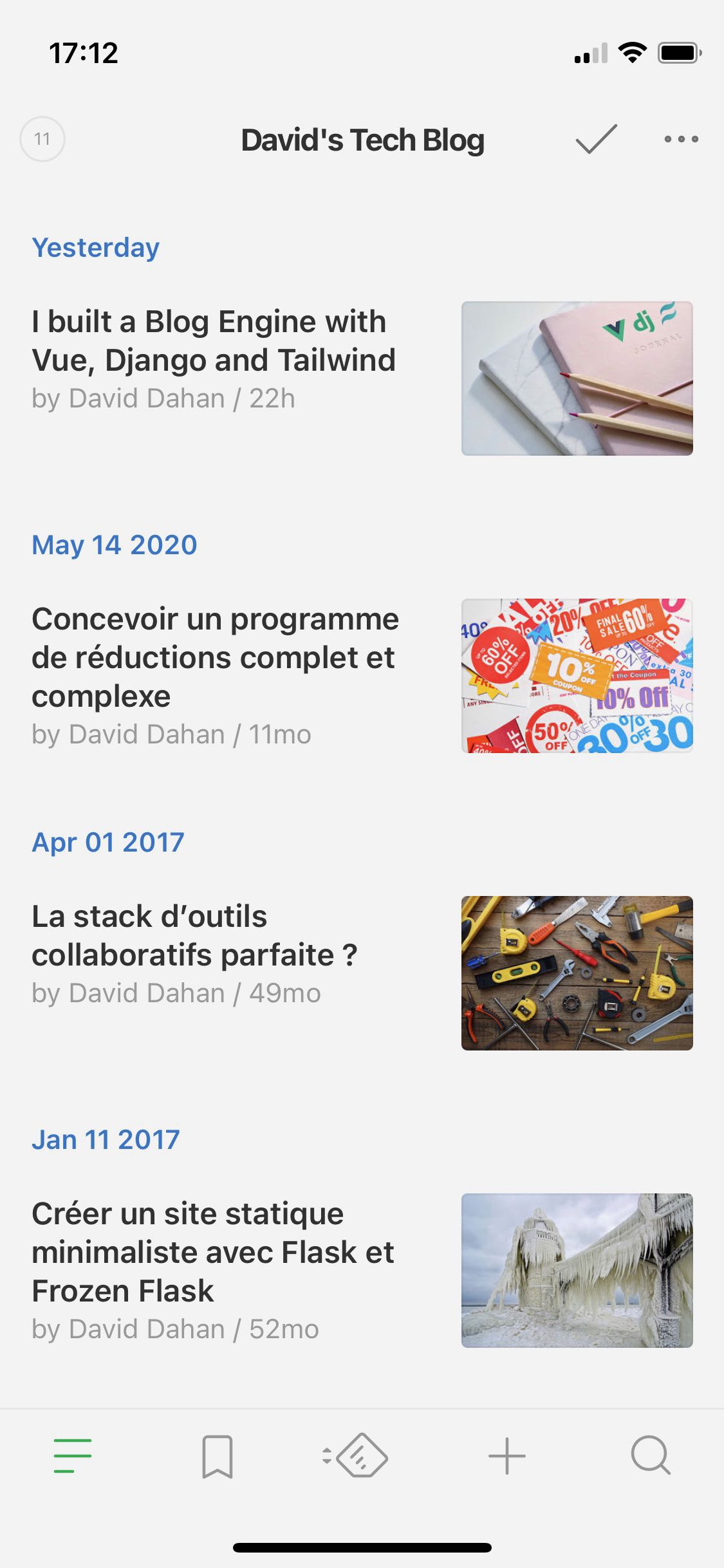This screenshot has height=1568, width=724.
Task: Tap the 'May 14 2020' date header
Action: pyautogui.click(x=115, y=544)
